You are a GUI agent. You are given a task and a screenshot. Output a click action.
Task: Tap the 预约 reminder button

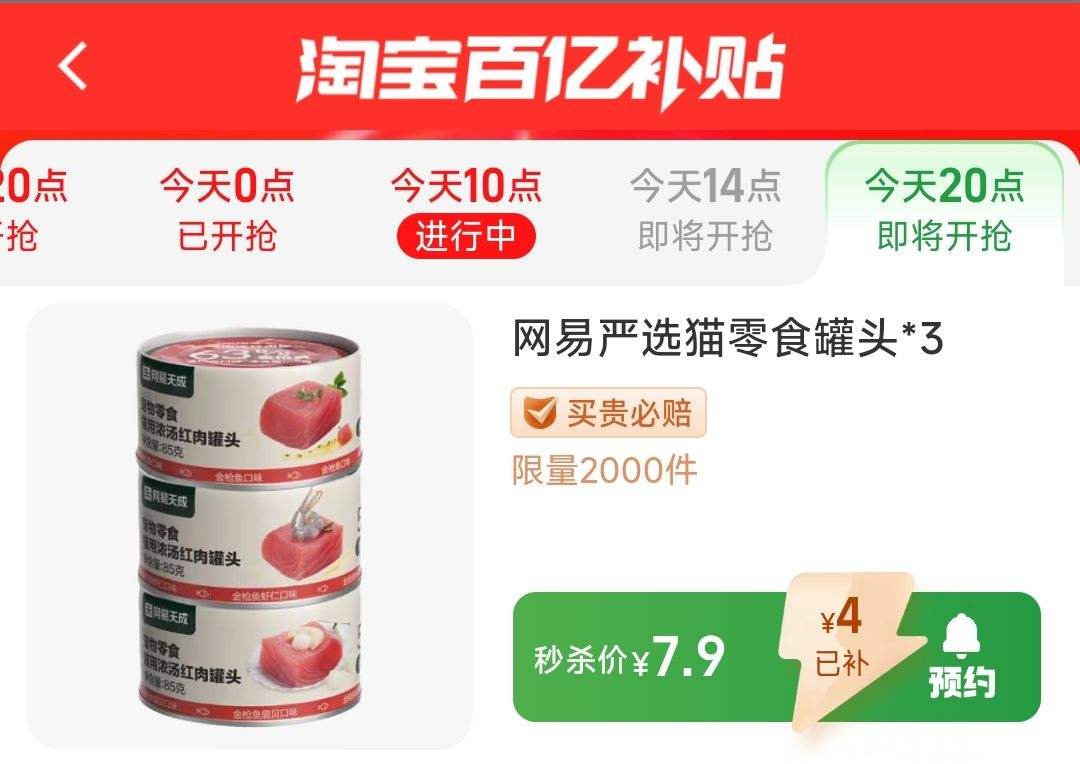[x=962, y=658]
